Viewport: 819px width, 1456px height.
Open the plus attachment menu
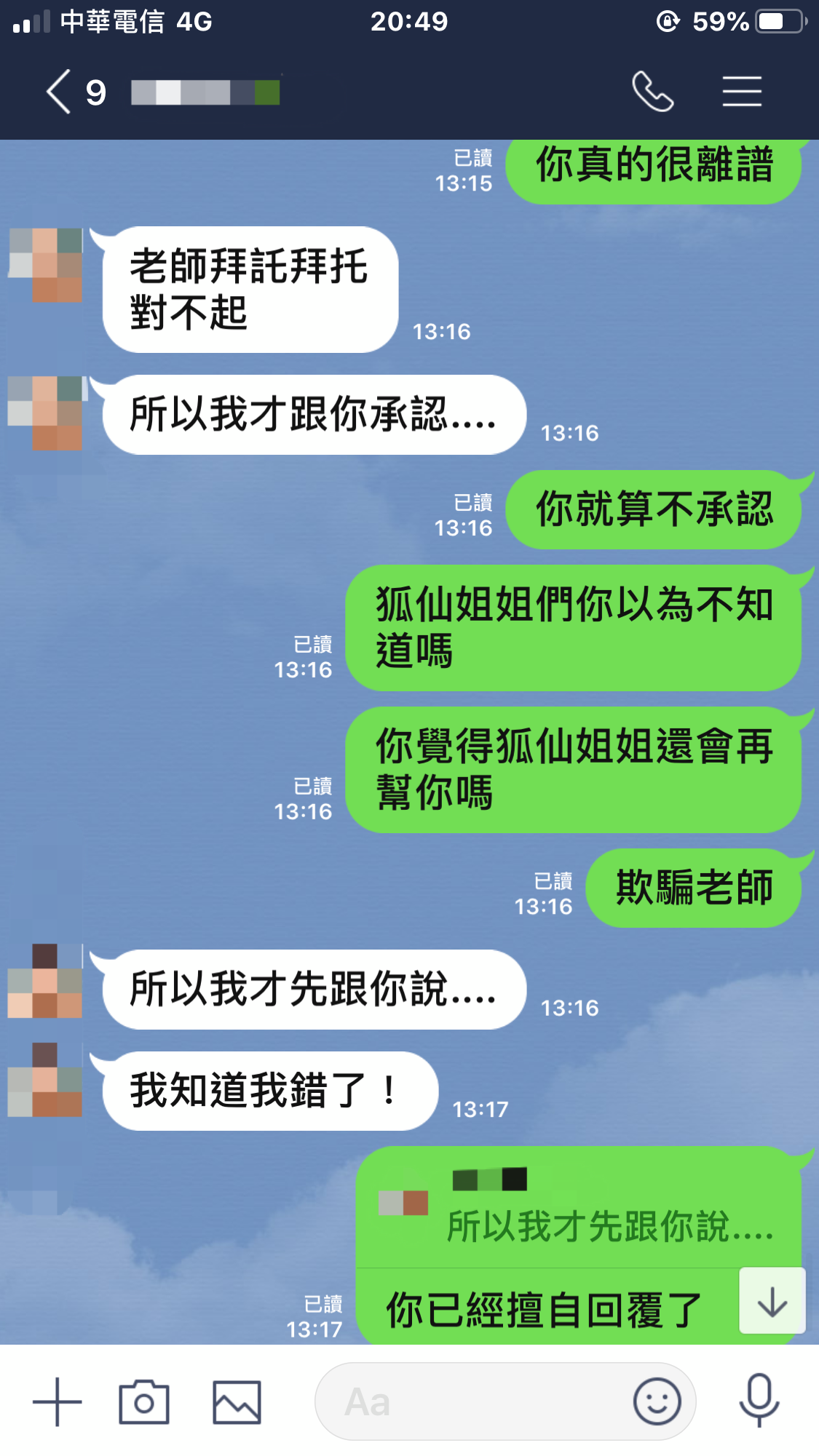click(58, 1401)
